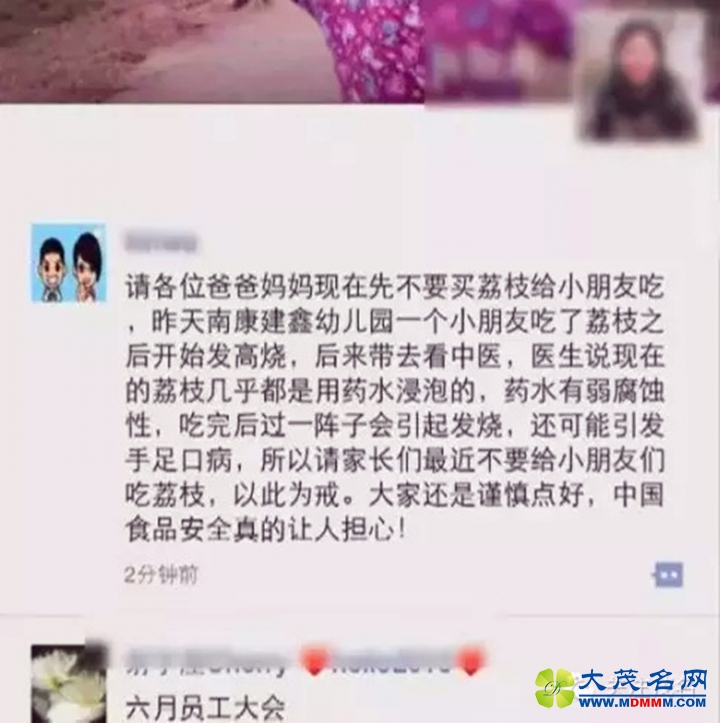Open the cartoon couple avatar of the lychee post's author
720x723 pixels.
68,263
